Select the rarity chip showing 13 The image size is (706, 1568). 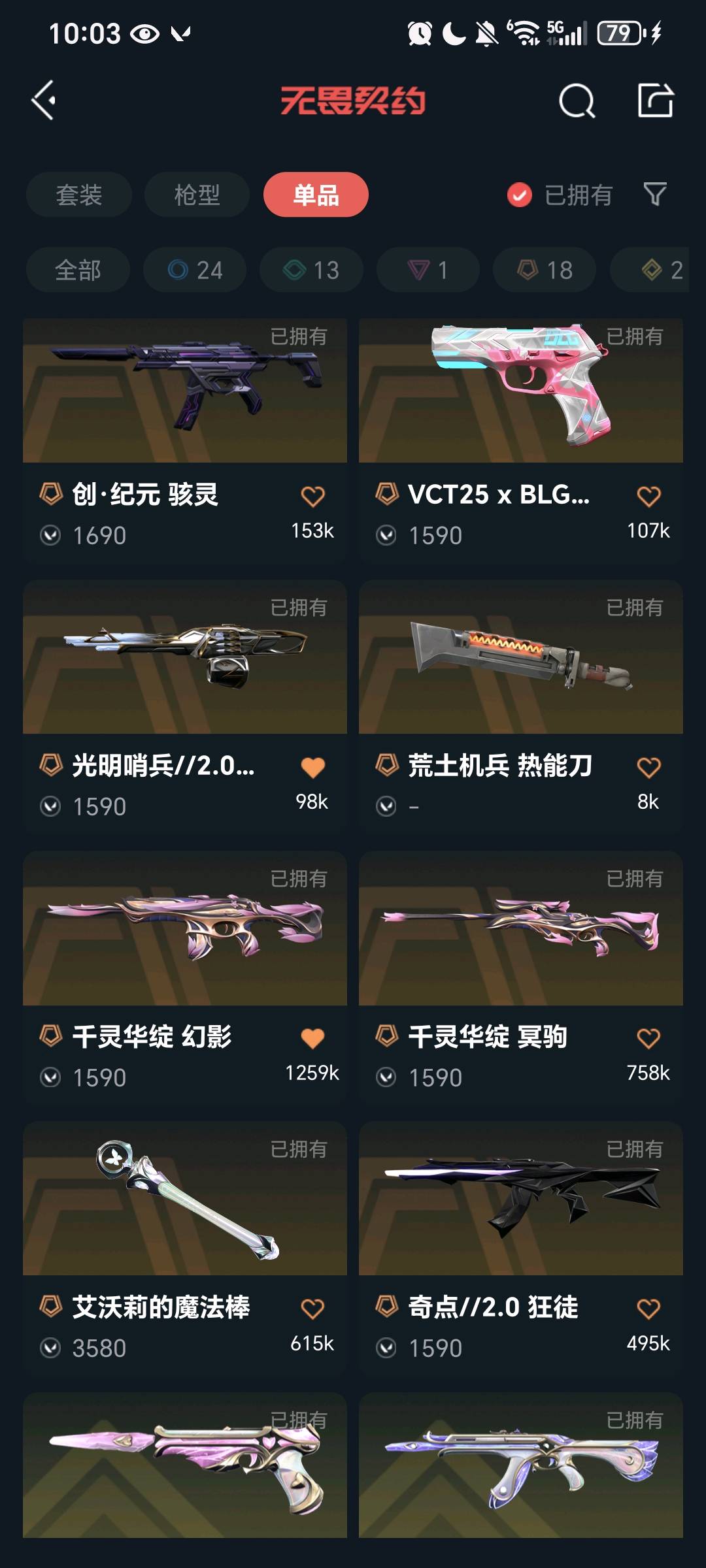[311, 270]
